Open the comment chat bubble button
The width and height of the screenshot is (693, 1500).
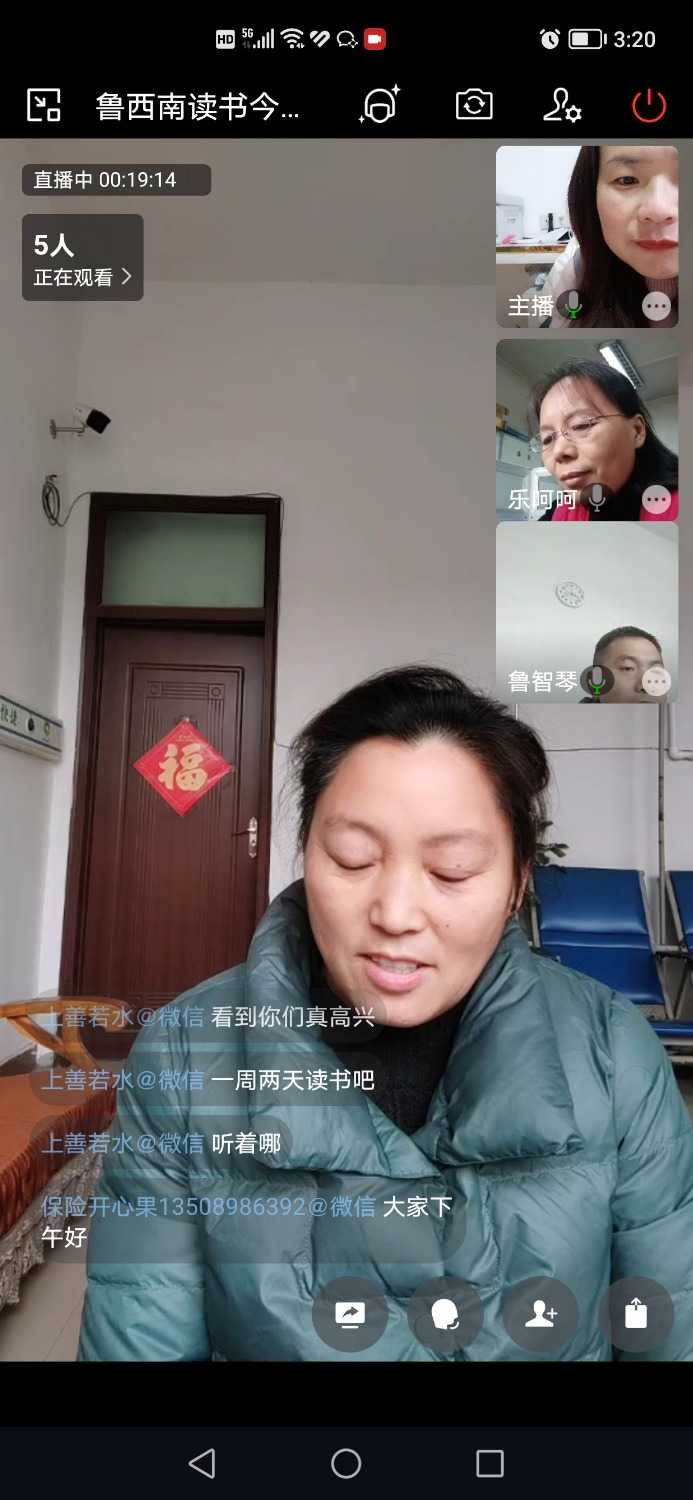(x=445, y=1314)
